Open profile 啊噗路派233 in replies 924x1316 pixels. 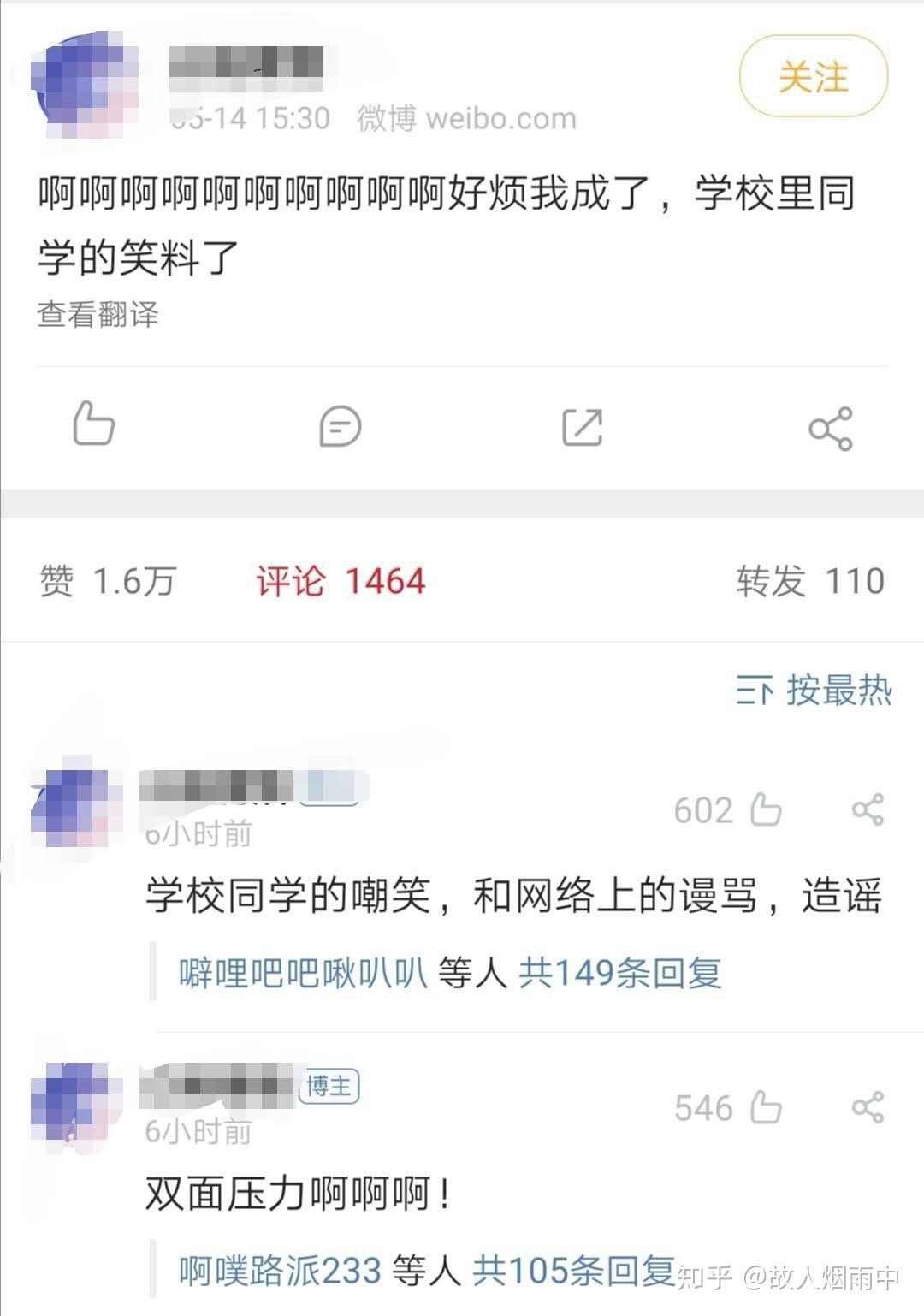pyautogui.click(x=280, y=1271)
